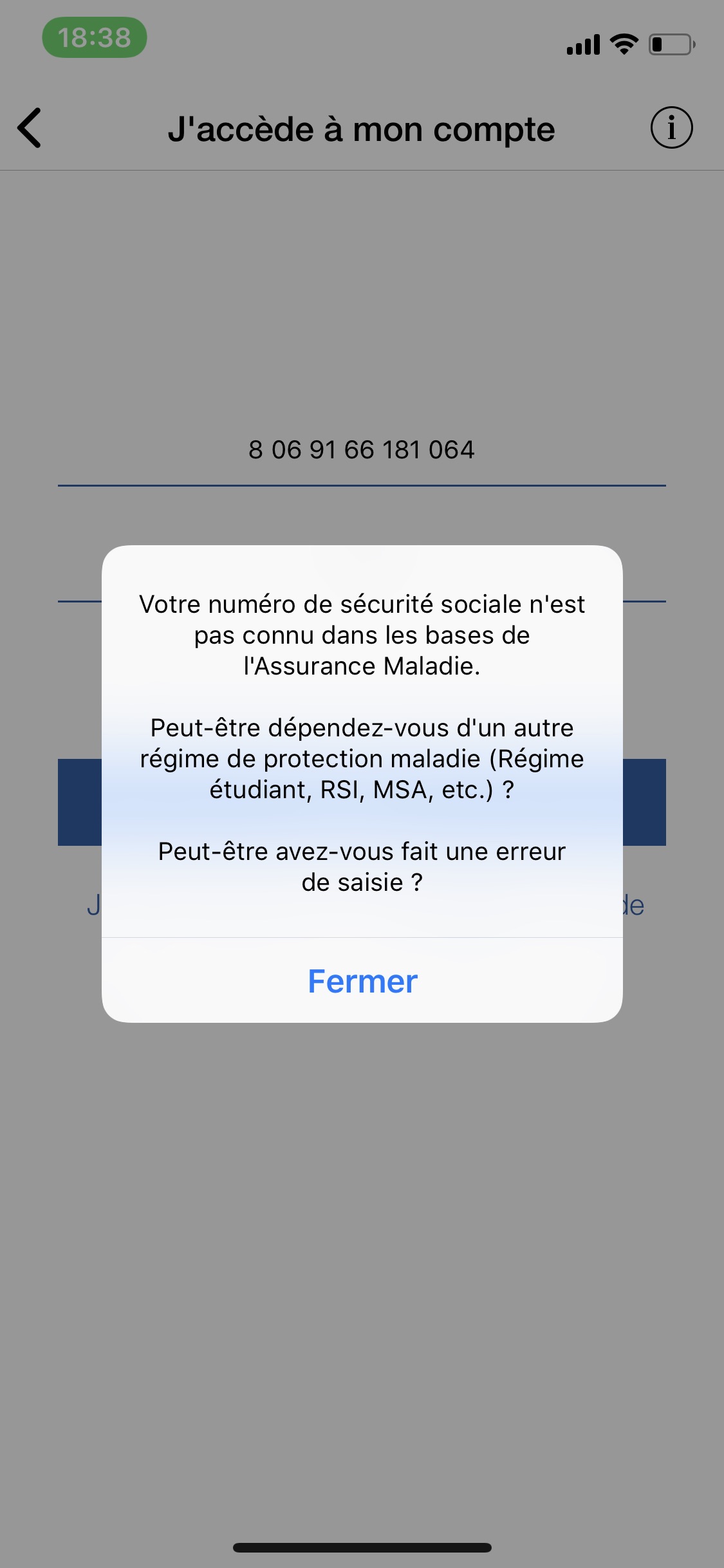Go back with the arrow icon

pos(30,127)
